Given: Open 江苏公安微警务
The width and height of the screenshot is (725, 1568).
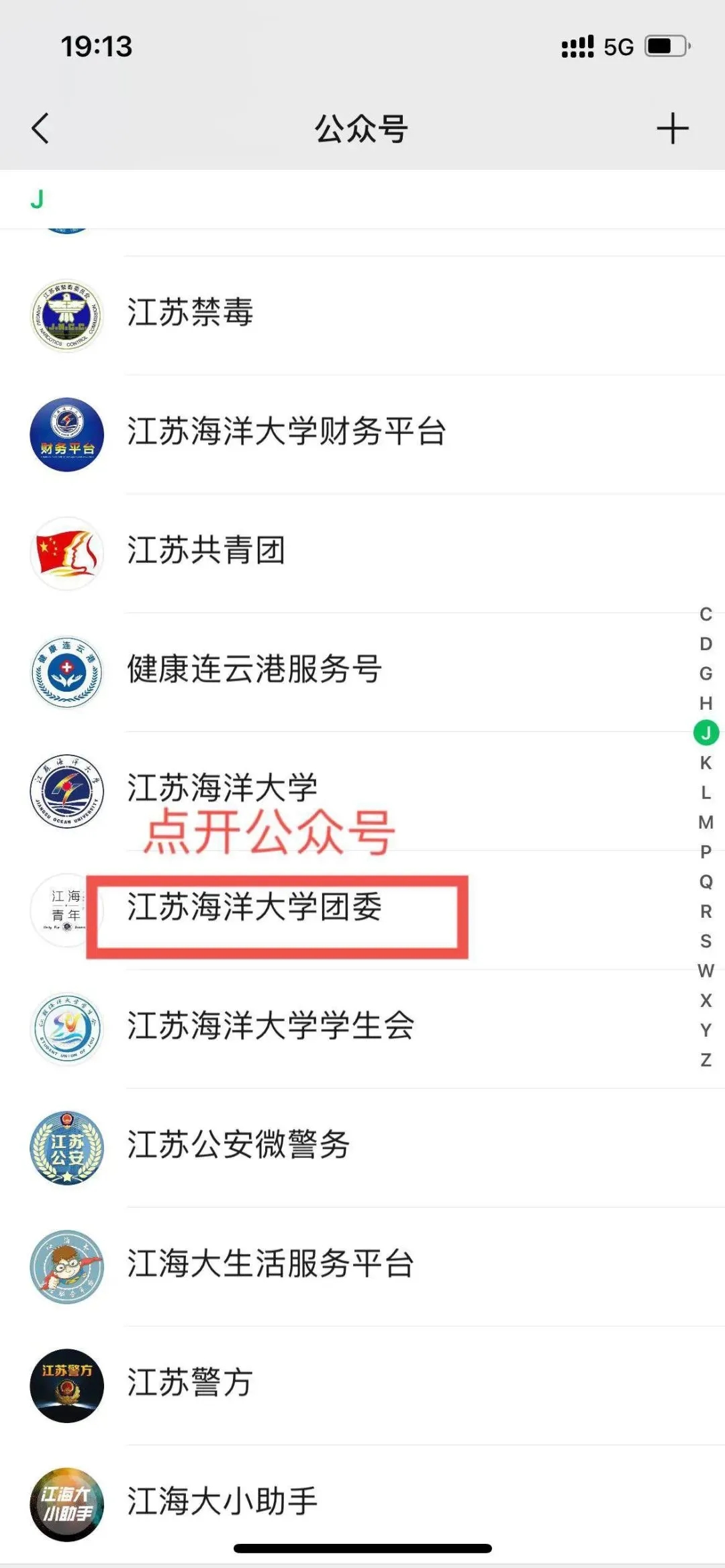Looking at the screenshot, I should point(239,1145).
